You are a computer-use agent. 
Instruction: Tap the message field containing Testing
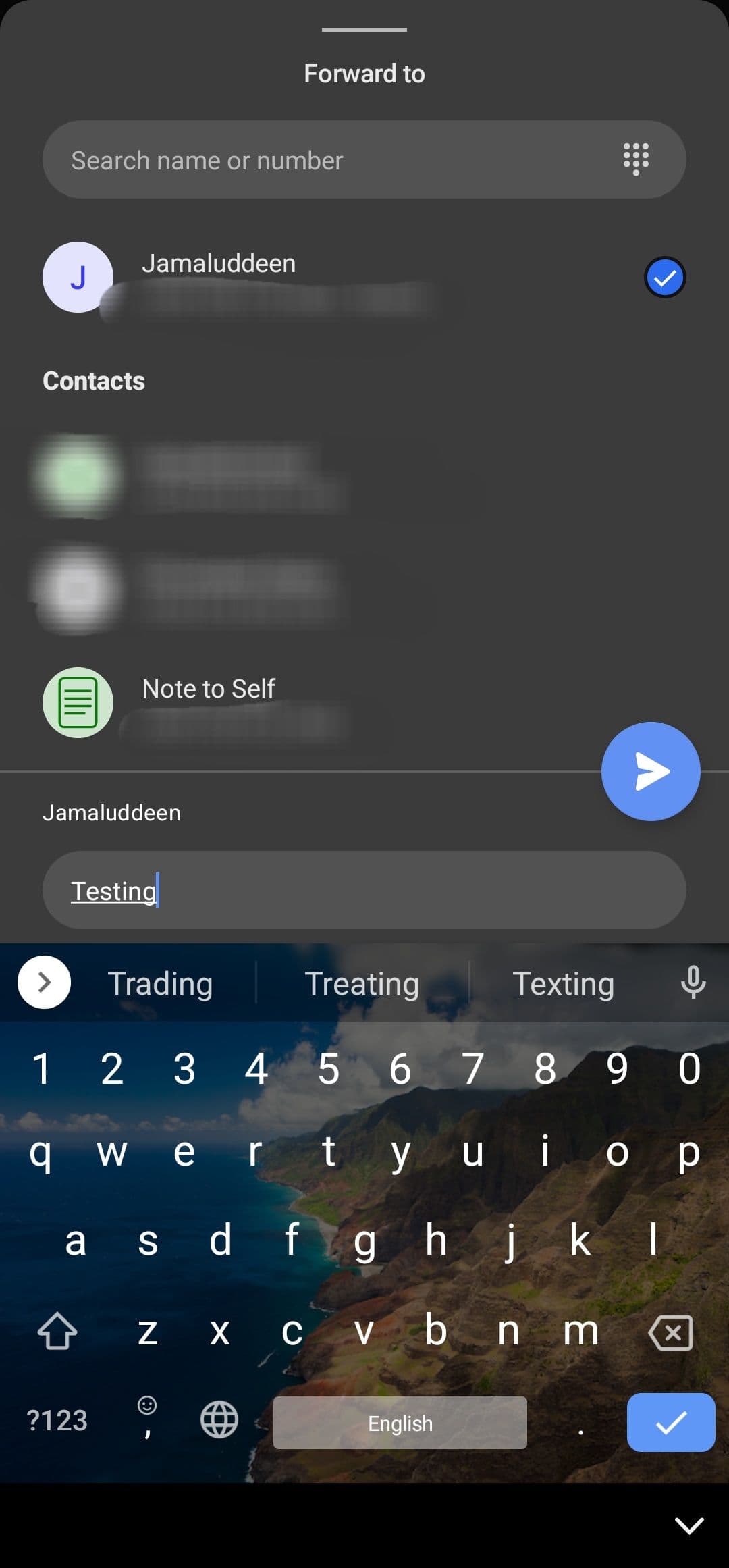pyautogui.click(x=364, y=890)
